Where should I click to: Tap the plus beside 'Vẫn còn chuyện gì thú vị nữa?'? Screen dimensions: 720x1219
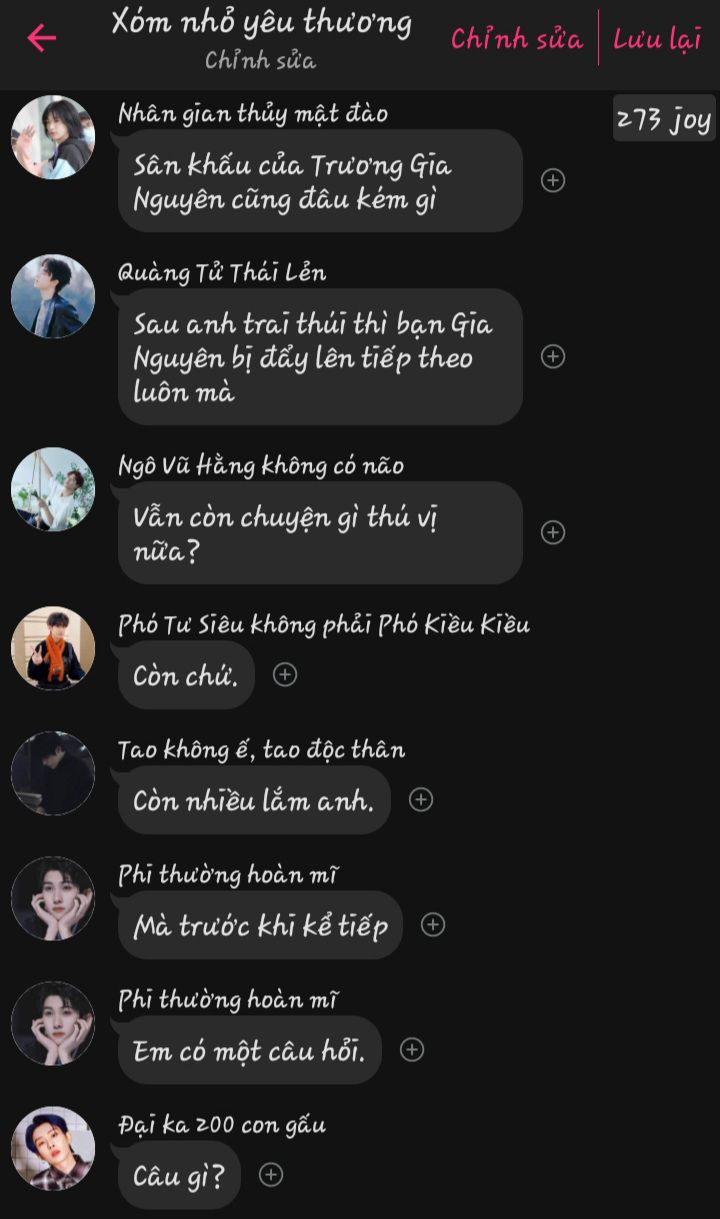click(x=553, y=533)
